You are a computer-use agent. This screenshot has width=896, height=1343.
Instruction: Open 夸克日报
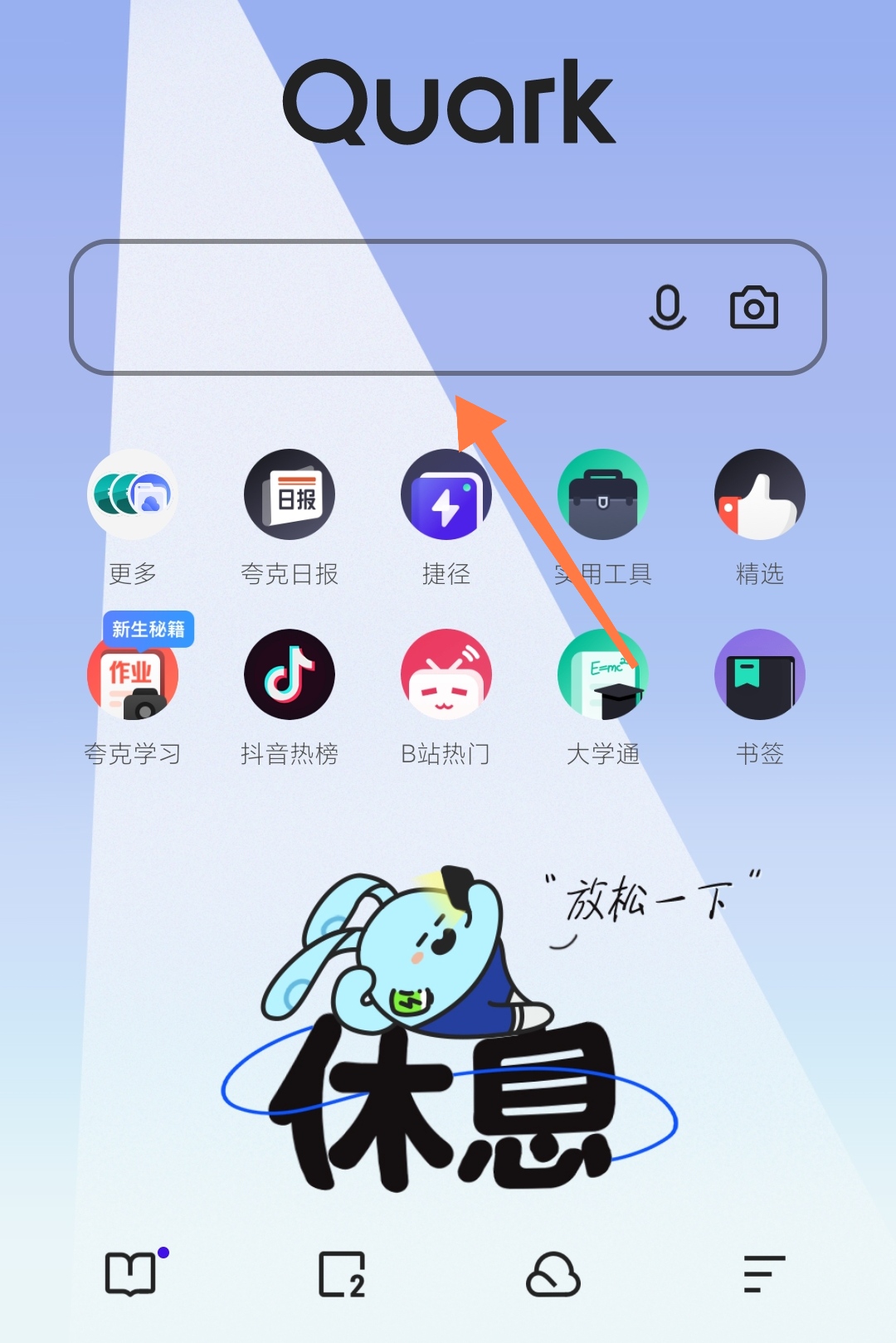(290, 495)
